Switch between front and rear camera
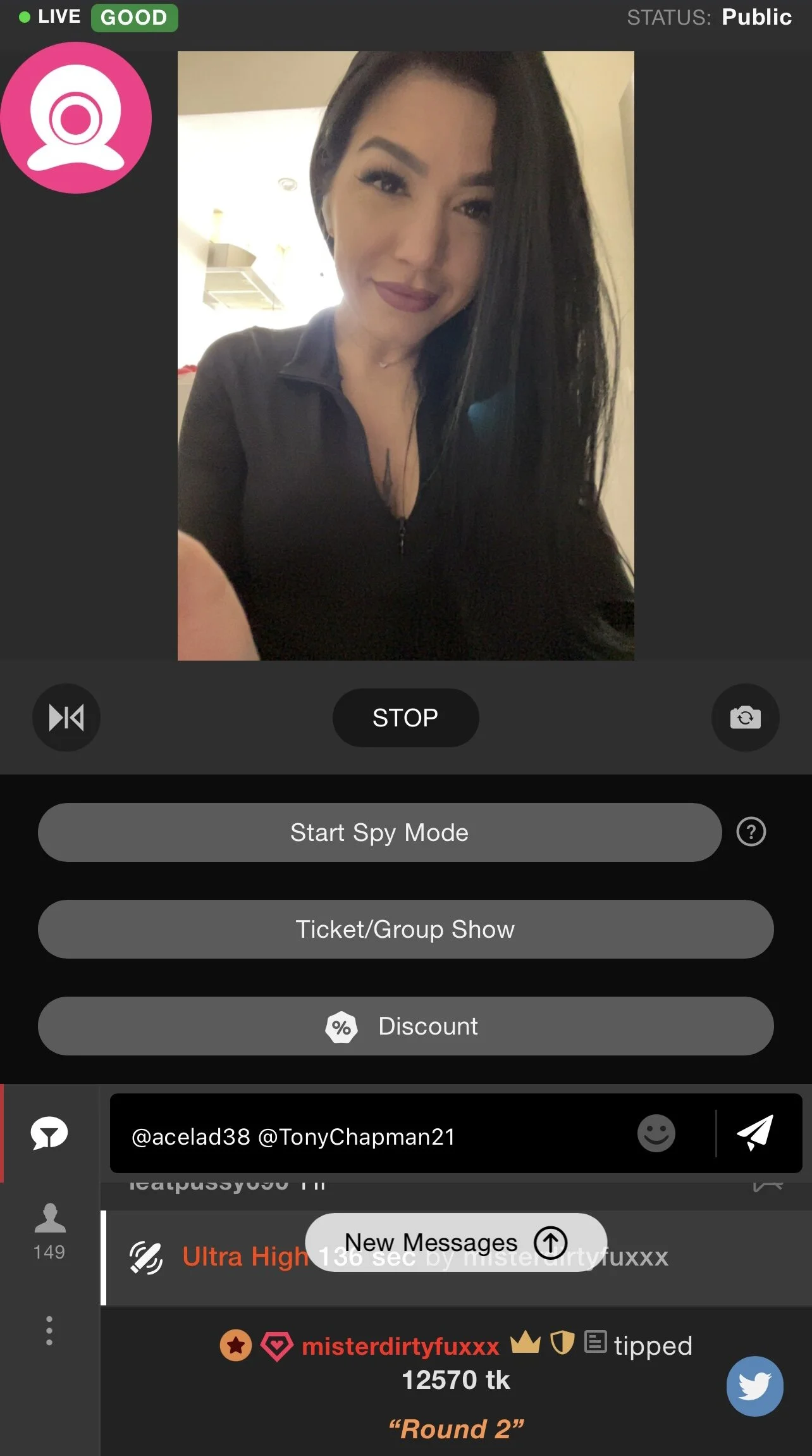Image resolution: width=812 pixels, height=1456 pixels. click(x=745, y=718)
